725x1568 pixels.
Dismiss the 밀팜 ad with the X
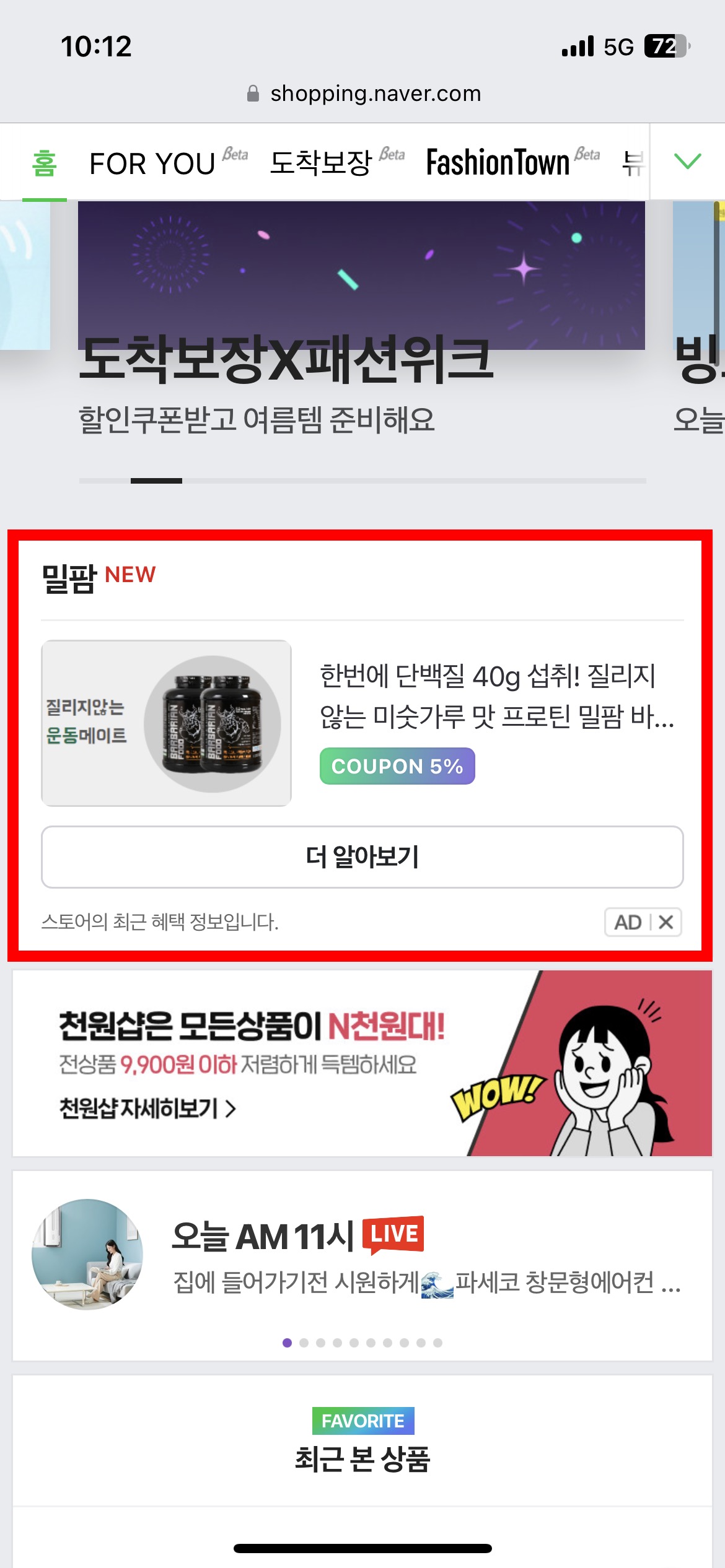(x=666, y=922)
